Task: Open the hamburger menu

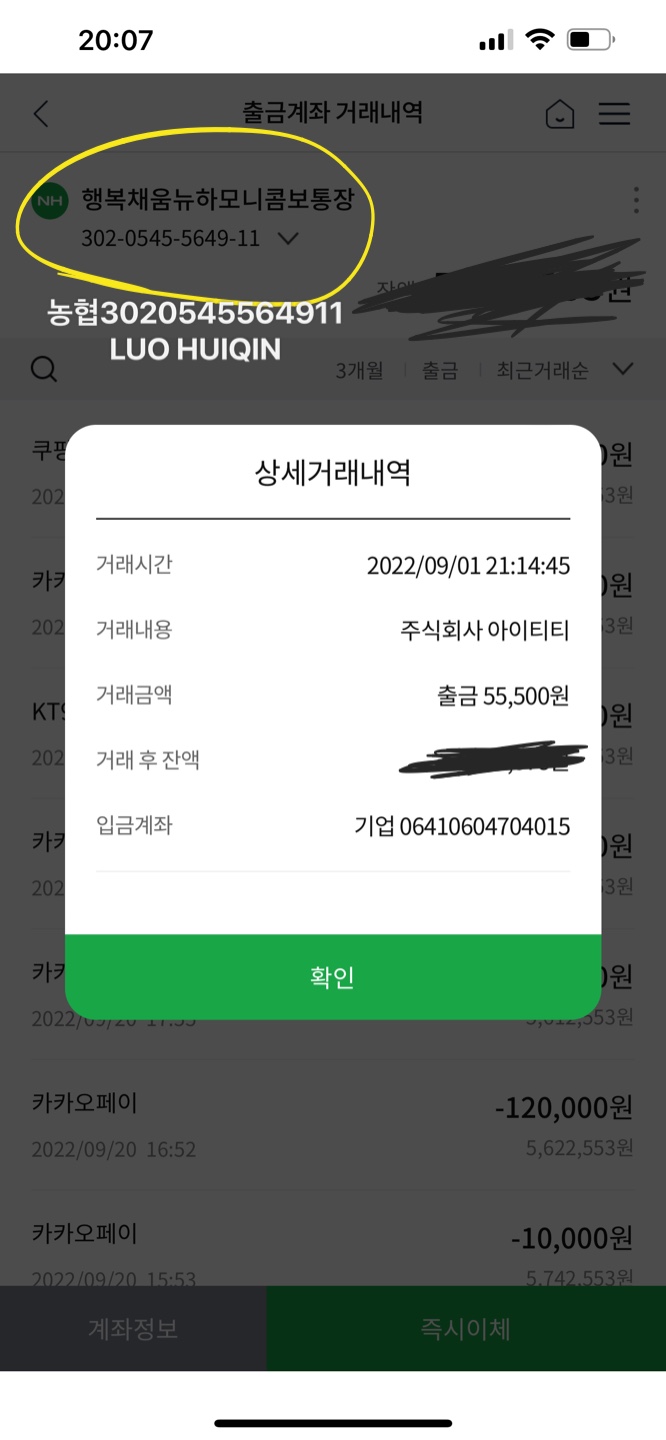Action: pos(614,113)
